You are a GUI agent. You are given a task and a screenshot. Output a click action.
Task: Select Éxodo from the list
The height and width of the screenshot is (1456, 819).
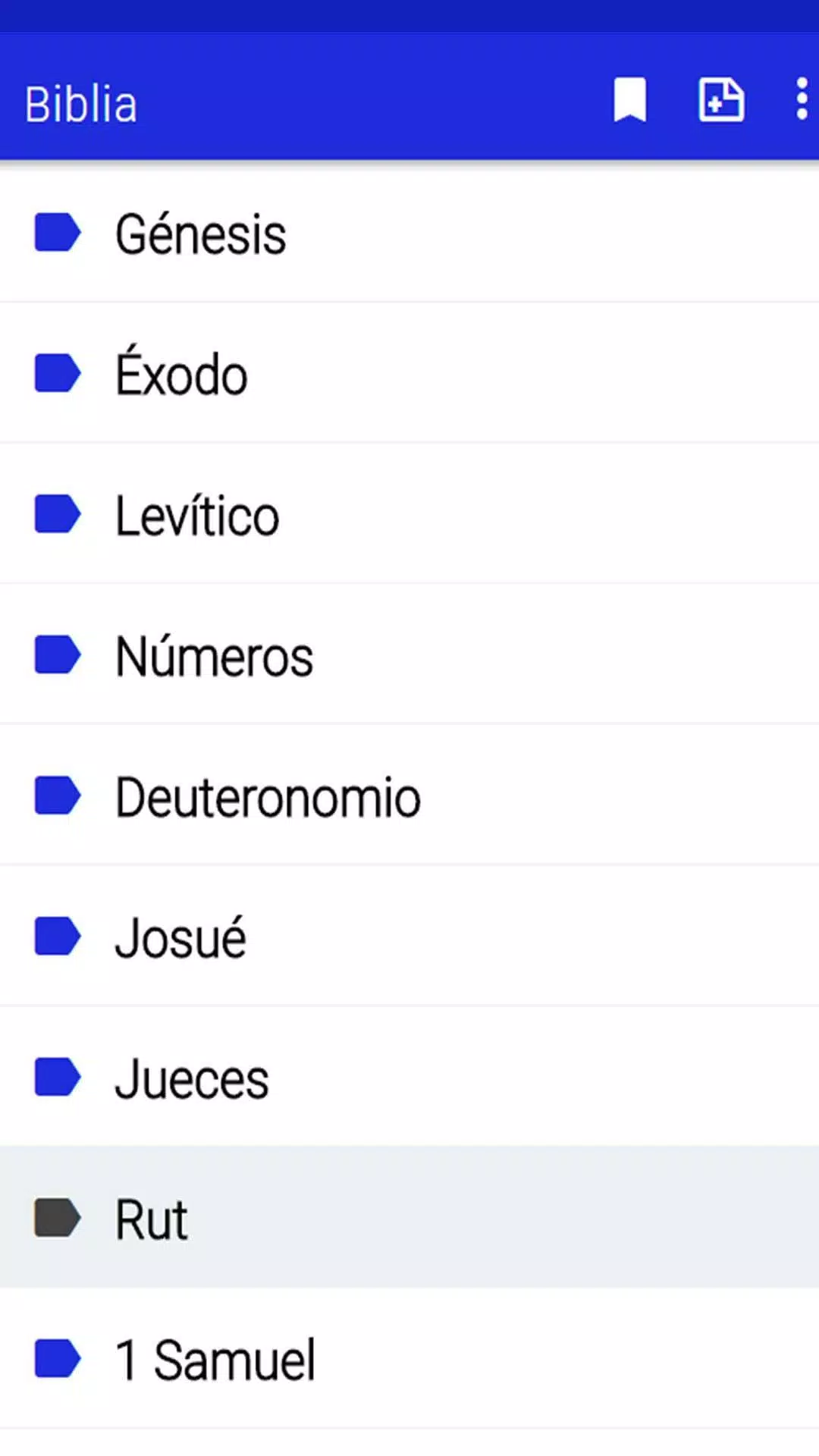[409, 373]
